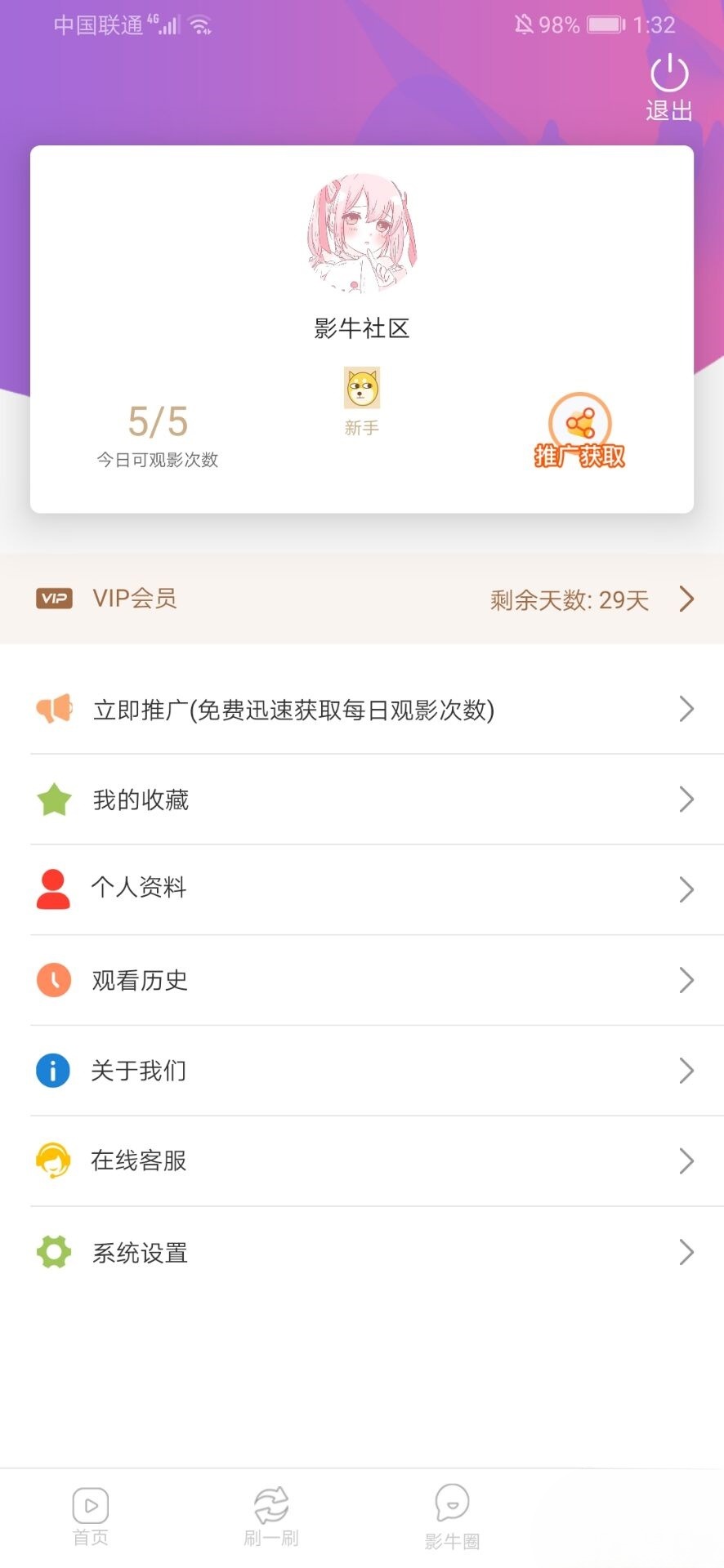The image size is (724, 1568).
Task: Open 刷一刷 from the bottom bar
Action: point(271,1515)
